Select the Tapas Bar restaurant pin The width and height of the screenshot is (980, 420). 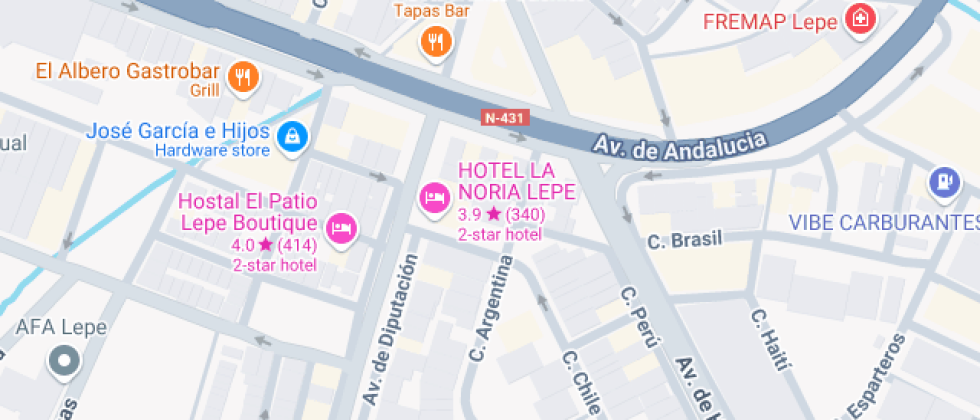(x=437, y=41)
